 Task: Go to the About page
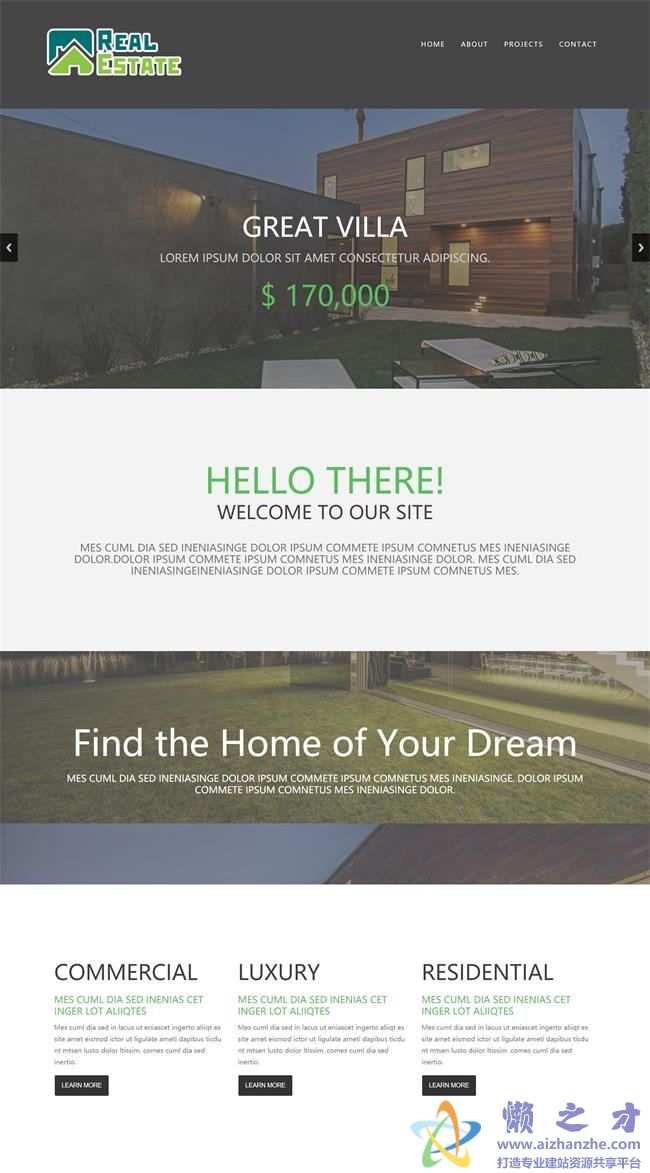(474, 44)
